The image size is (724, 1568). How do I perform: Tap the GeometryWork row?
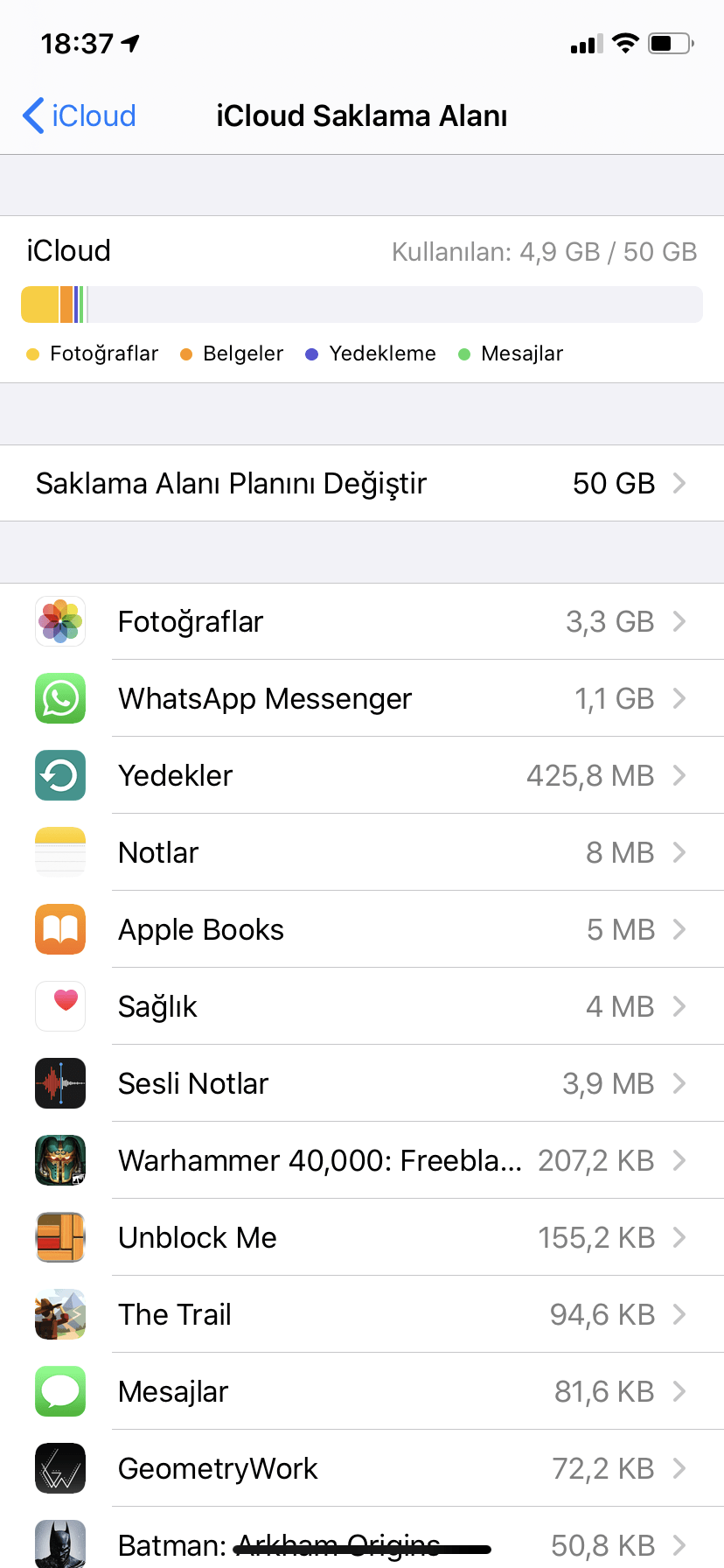click(x=362, y=1468)
